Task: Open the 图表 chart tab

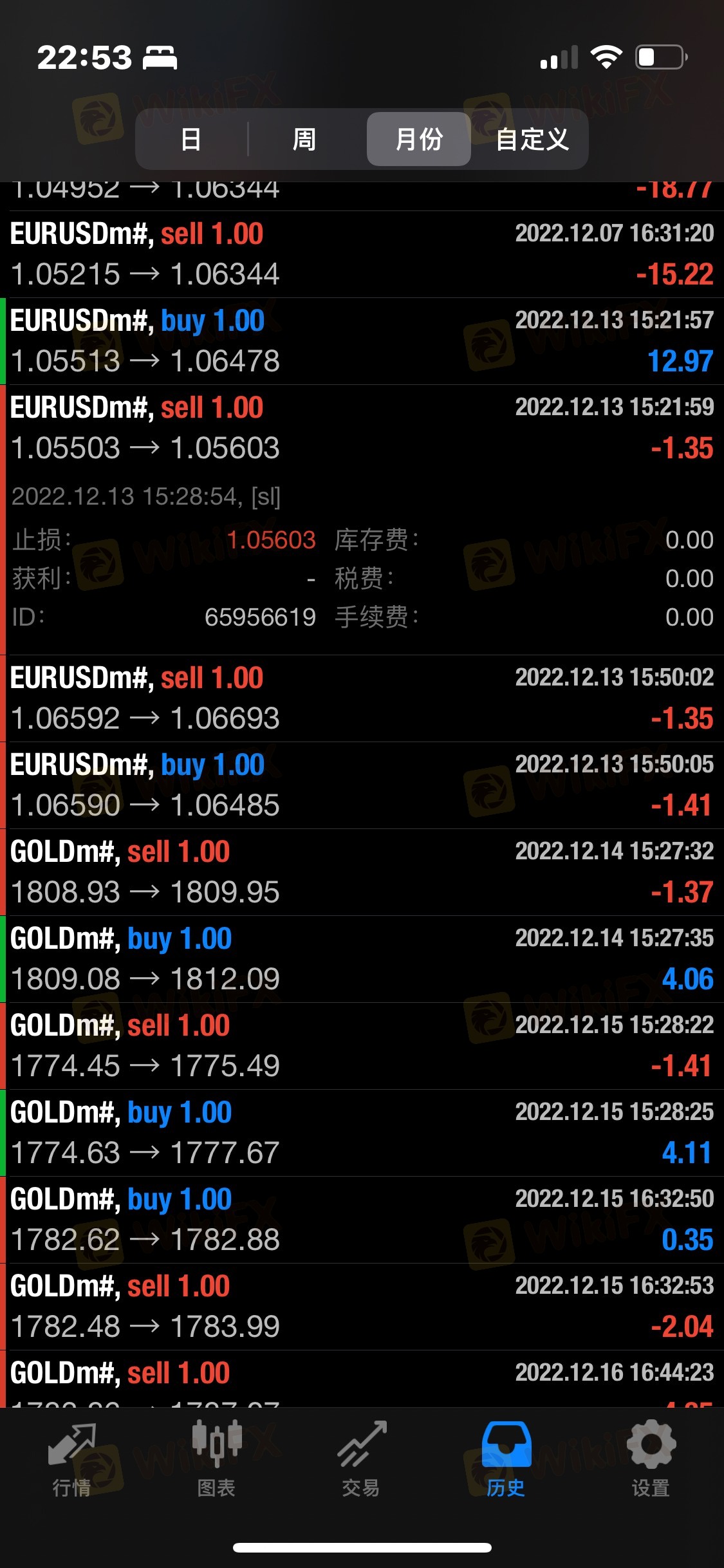Action: pyautogui.click(x=217, y=1459)
